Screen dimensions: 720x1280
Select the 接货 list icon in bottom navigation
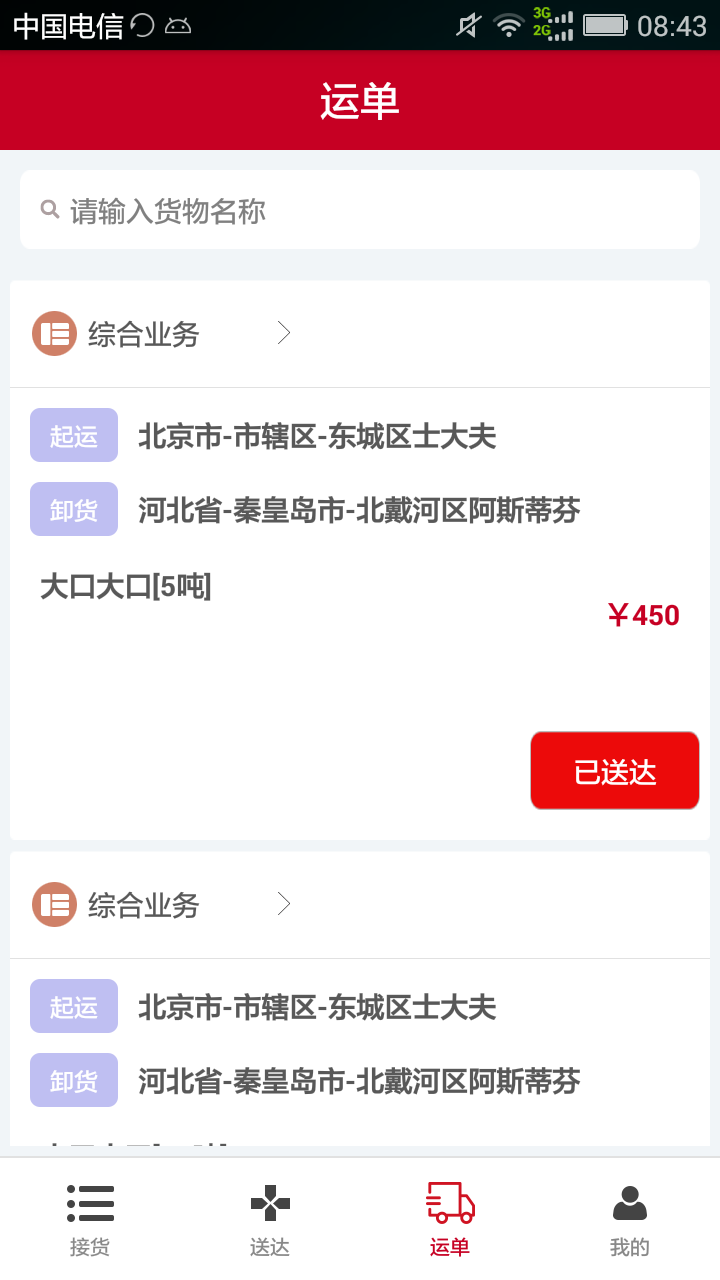(x=90, y=1204)
